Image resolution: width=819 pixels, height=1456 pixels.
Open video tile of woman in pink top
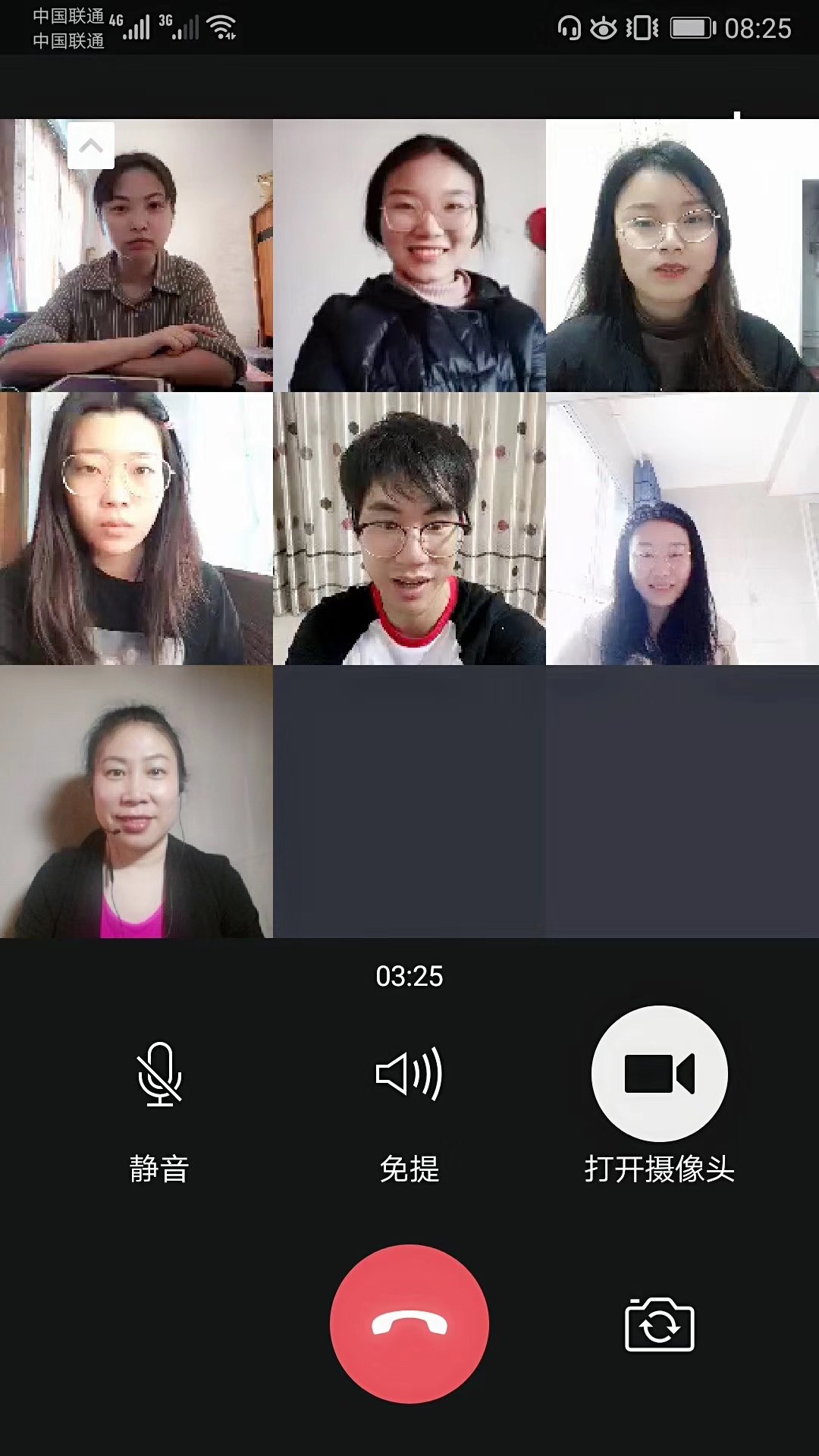click(x=136, y=802)
